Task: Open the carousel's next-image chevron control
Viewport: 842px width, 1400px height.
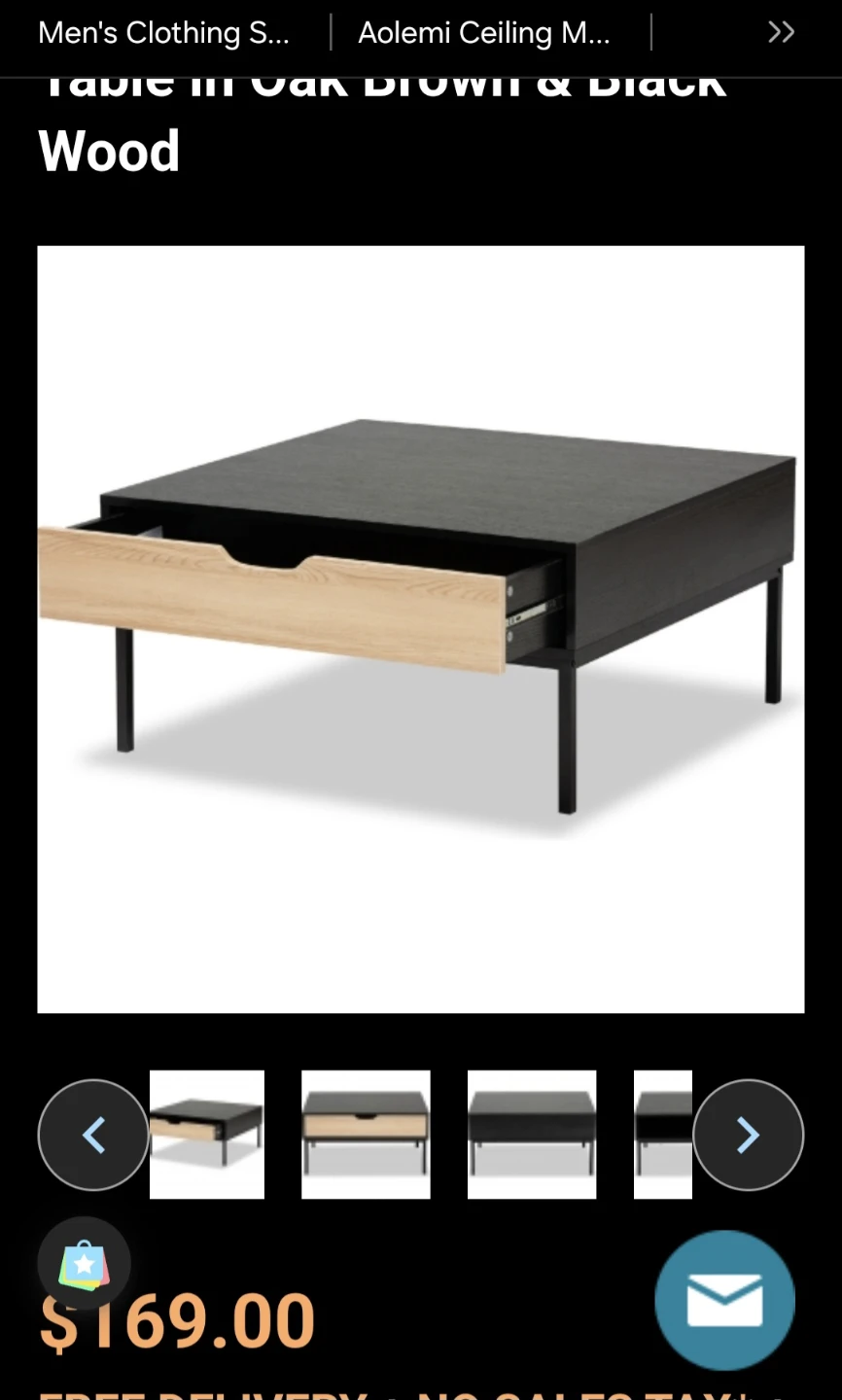Action: click(x=748, y=1135)
